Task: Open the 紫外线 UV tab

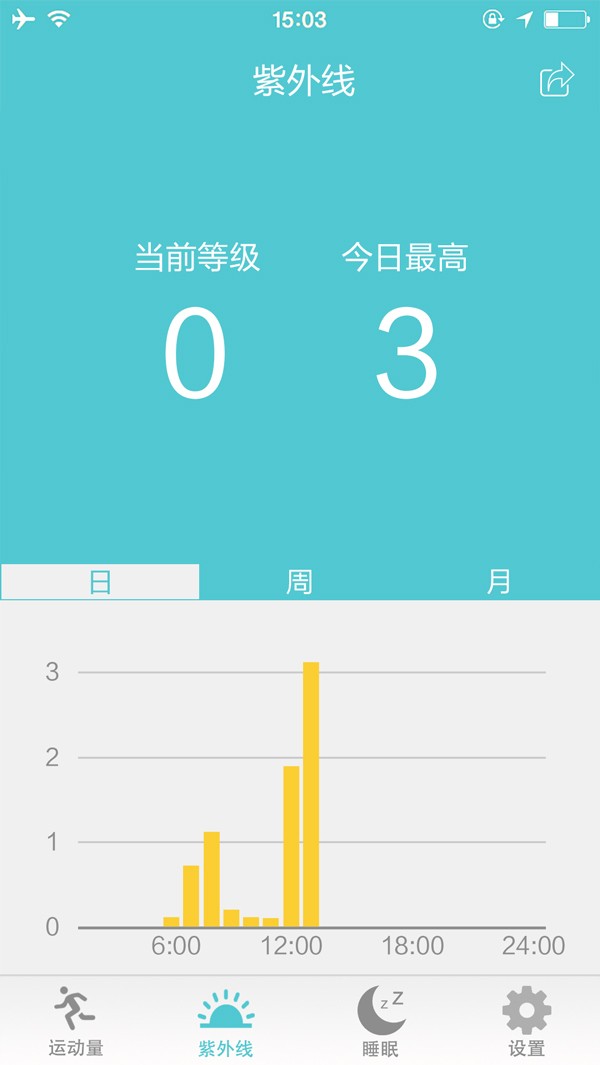Action: (226, 1022)
